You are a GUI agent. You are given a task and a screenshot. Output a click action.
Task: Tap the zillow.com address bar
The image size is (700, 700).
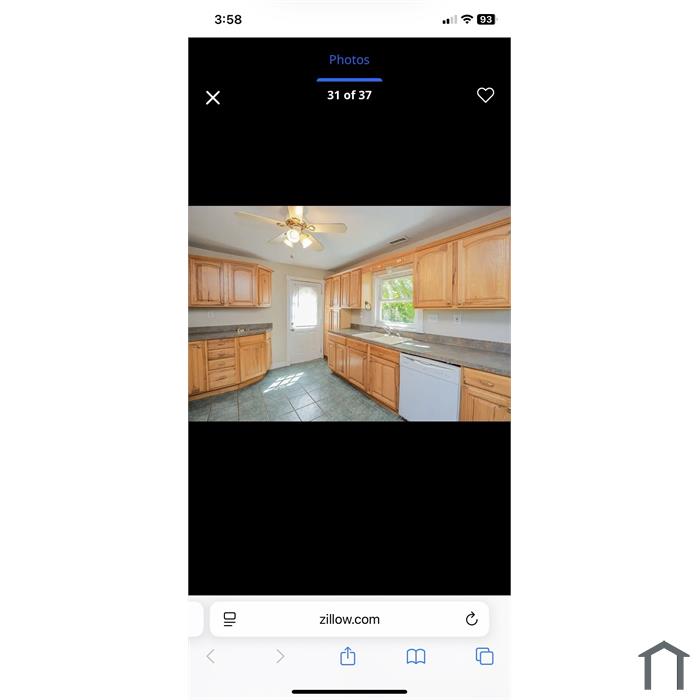pos(349,619)
